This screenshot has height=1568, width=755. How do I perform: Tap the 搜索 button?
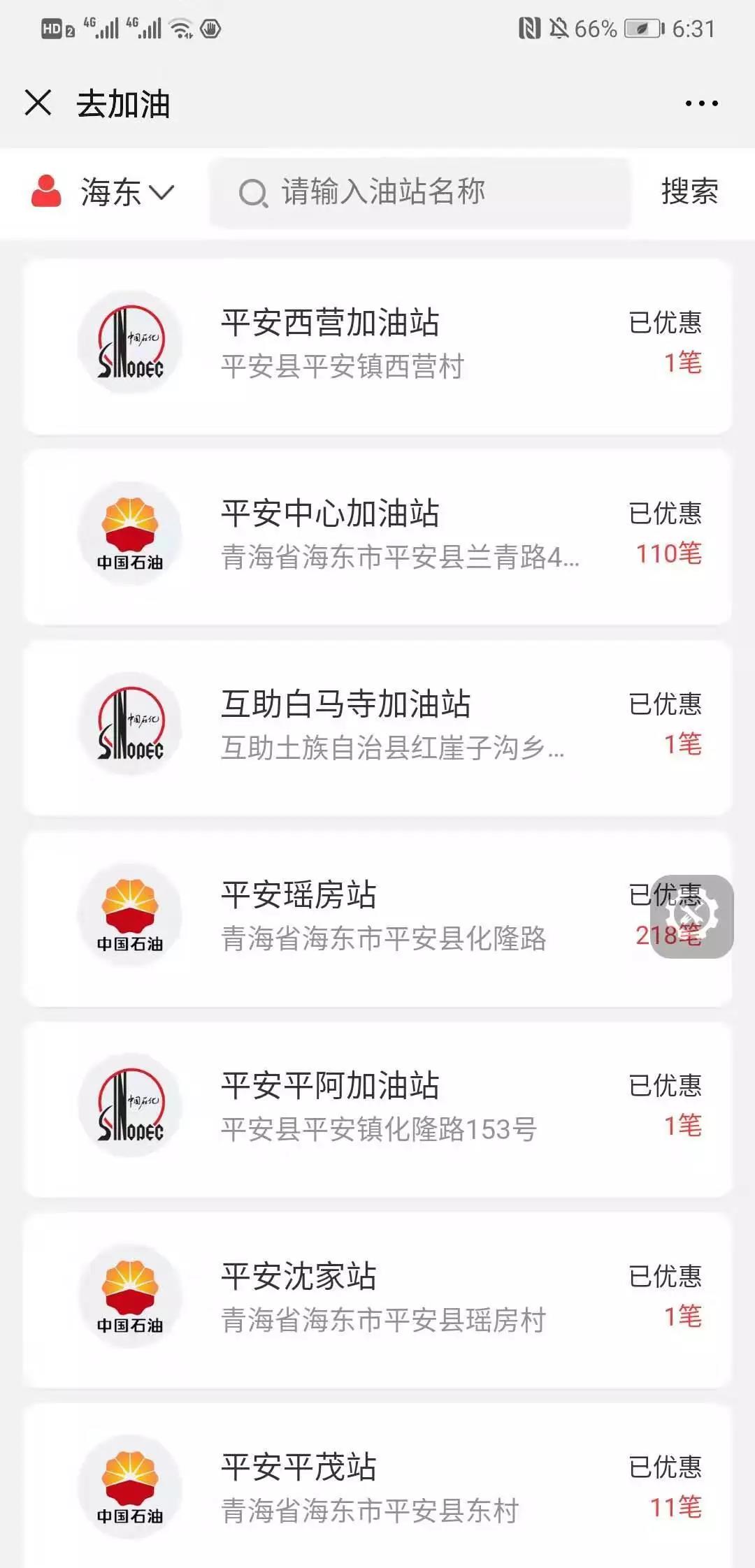click(x=689, y=191)
